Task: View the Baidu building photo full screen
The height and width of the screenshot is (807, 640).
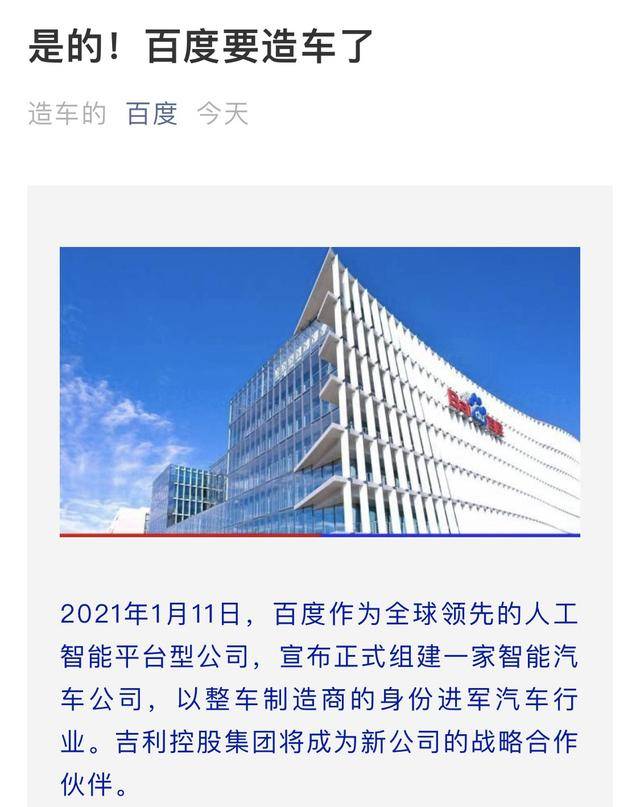Action: point(319,391)
